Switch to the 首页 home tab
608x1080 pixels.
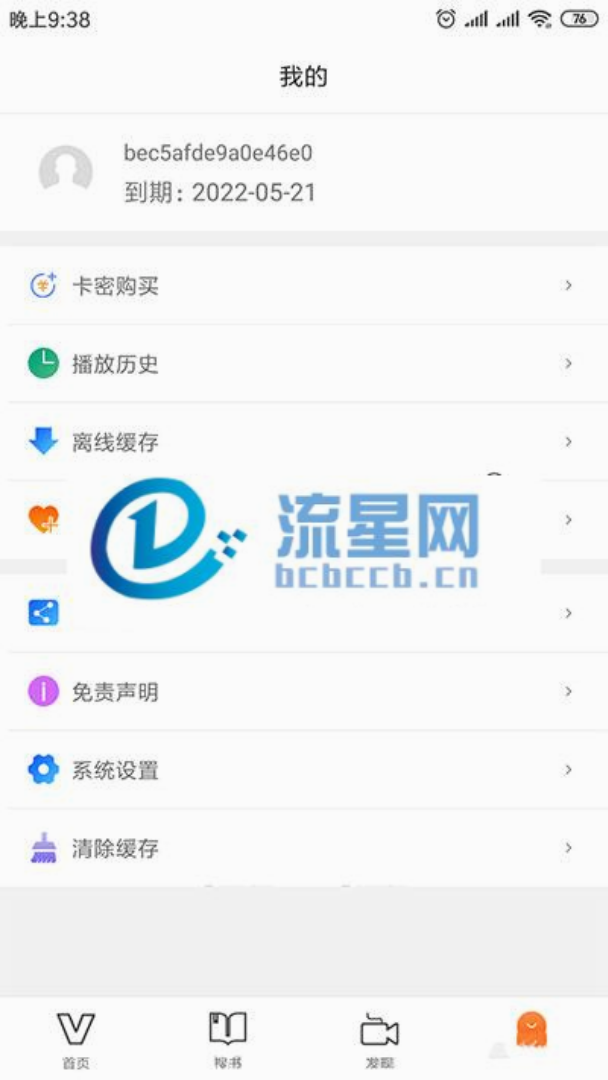(x=76, y=1039)
